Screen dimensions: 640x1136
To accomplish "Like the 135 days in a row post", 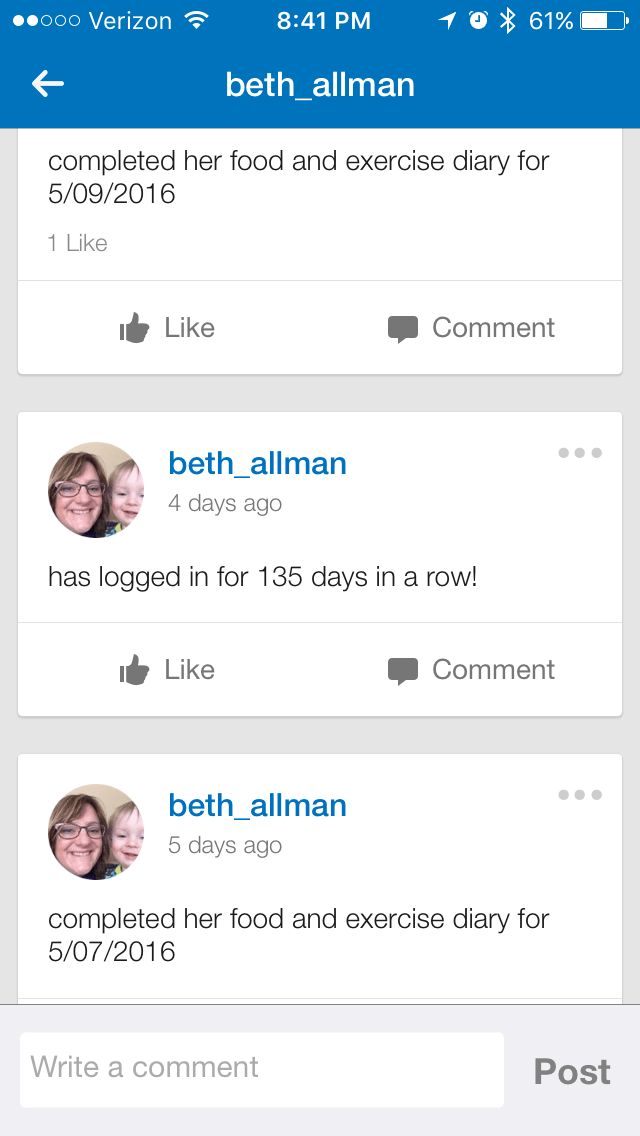I will [x=167, y=670].
